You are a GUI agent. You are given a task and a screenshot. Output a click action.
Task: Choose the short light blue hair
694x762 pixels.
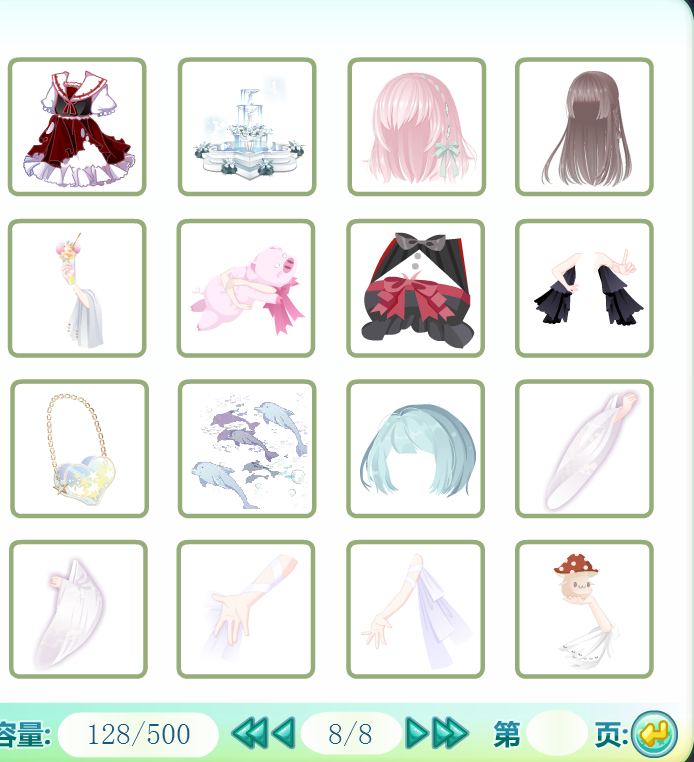(x=415, y=449)
